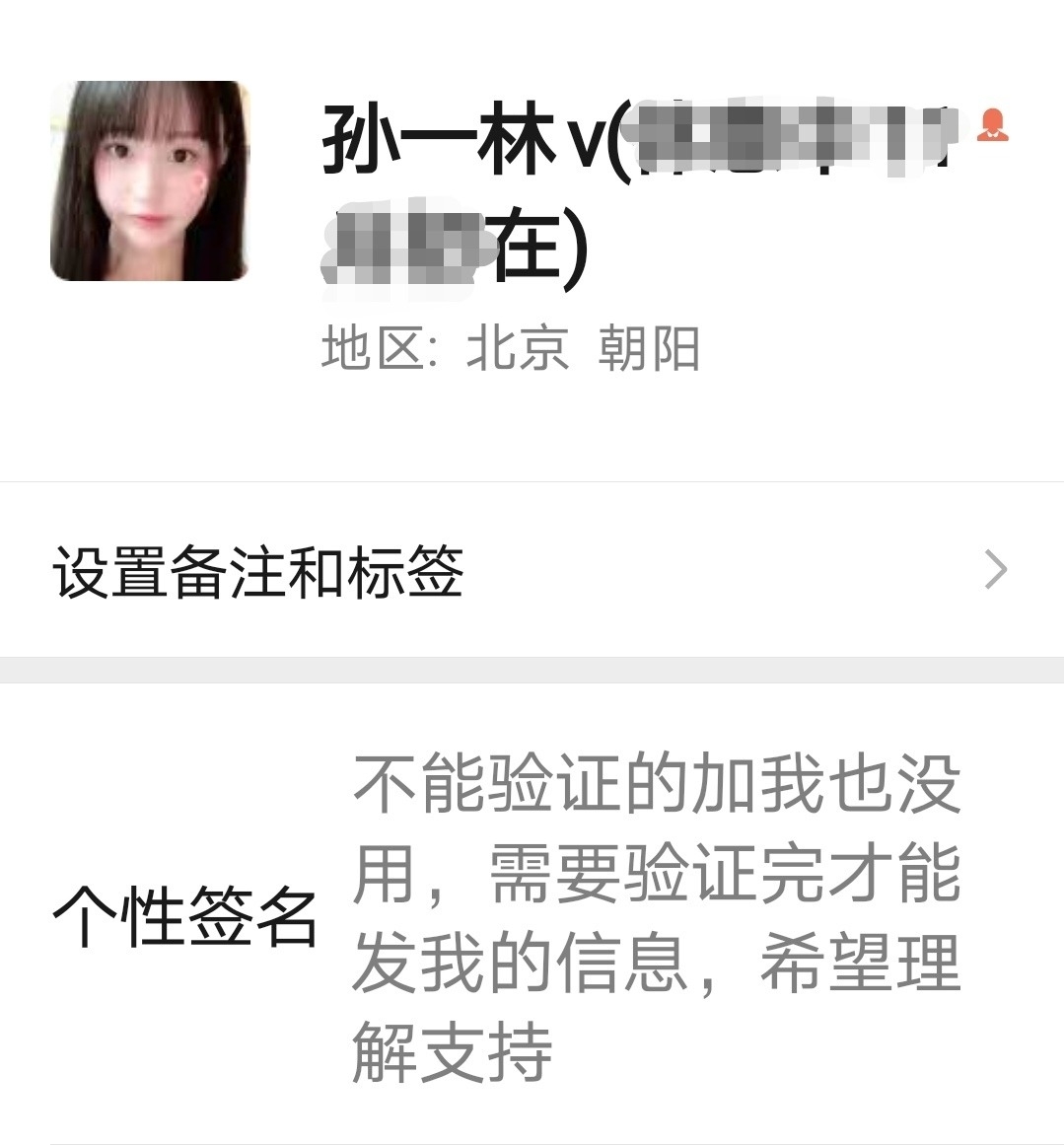
Task: Open 设置备注和标签 row
Action: (531, 571)
